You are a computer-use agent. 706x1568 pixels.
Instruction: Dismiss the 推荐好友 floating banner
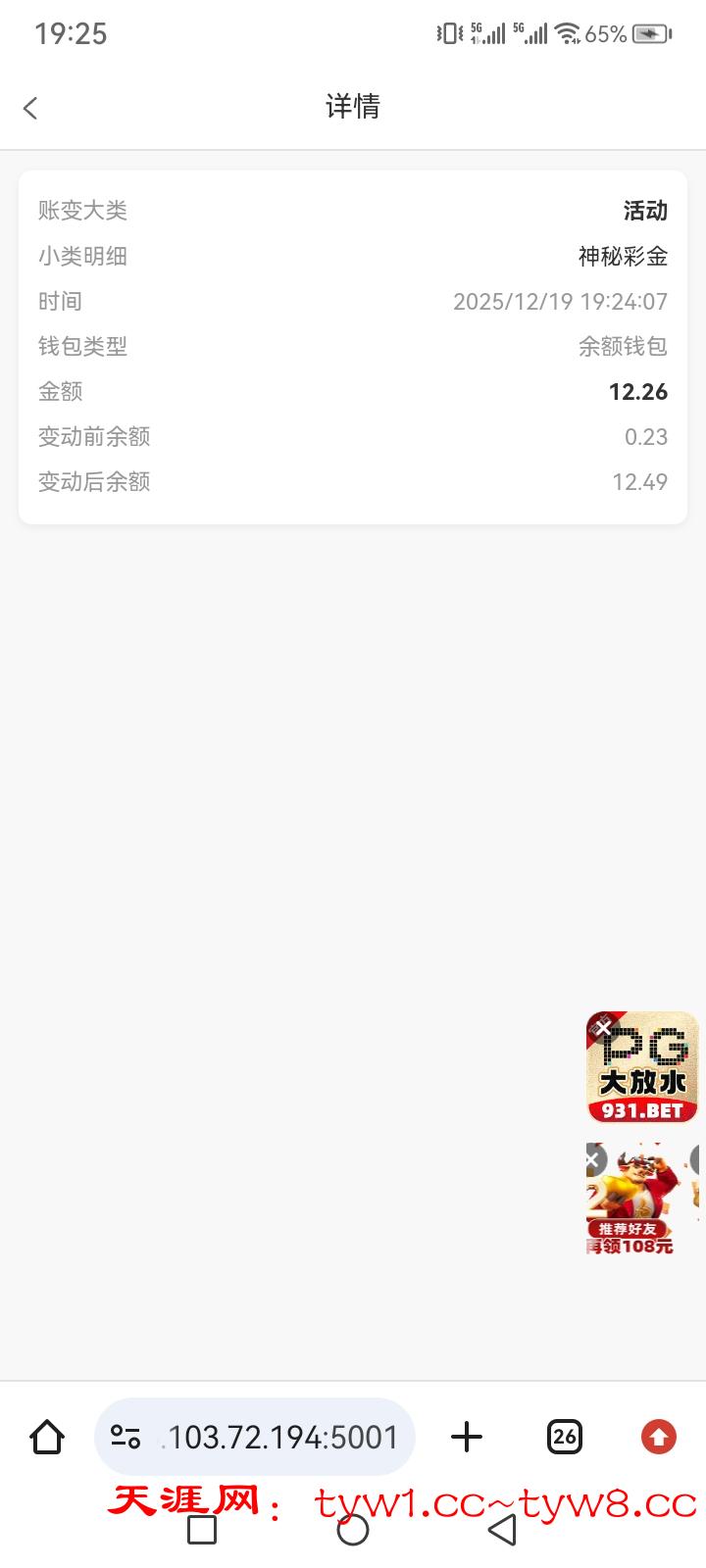593,1160
